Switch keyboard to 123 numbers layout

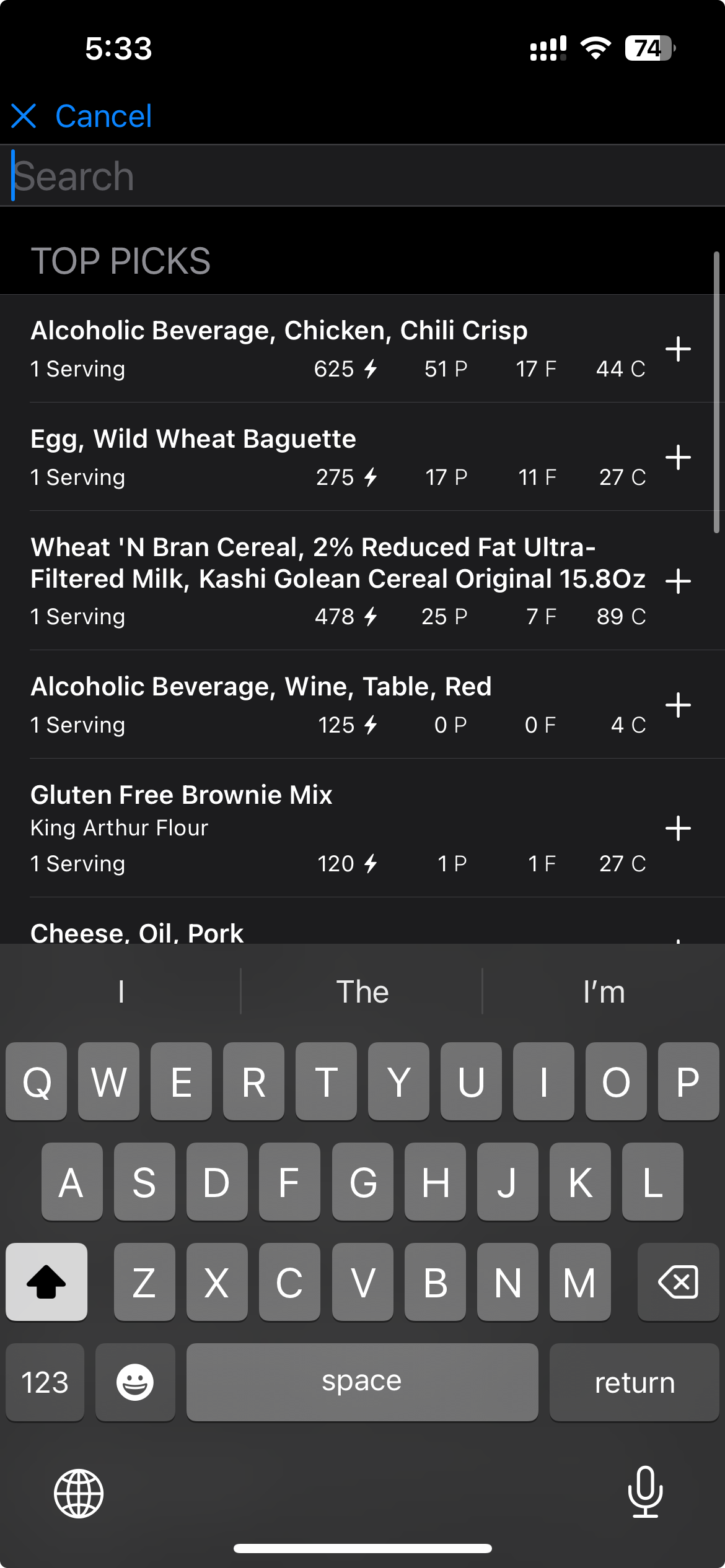click(45, 1382)
